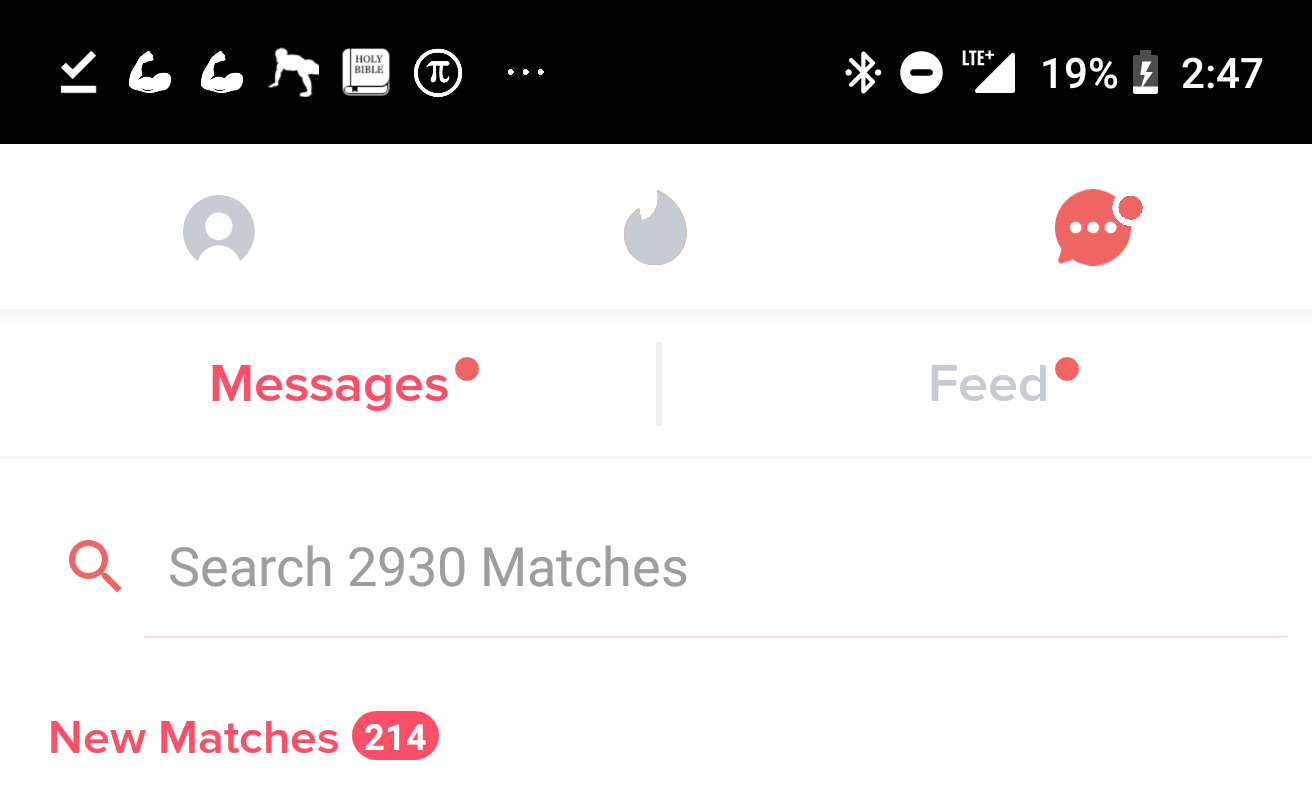Switch to the Messages tab
This screenshot has width=1312, height=793.
point(329,384)
